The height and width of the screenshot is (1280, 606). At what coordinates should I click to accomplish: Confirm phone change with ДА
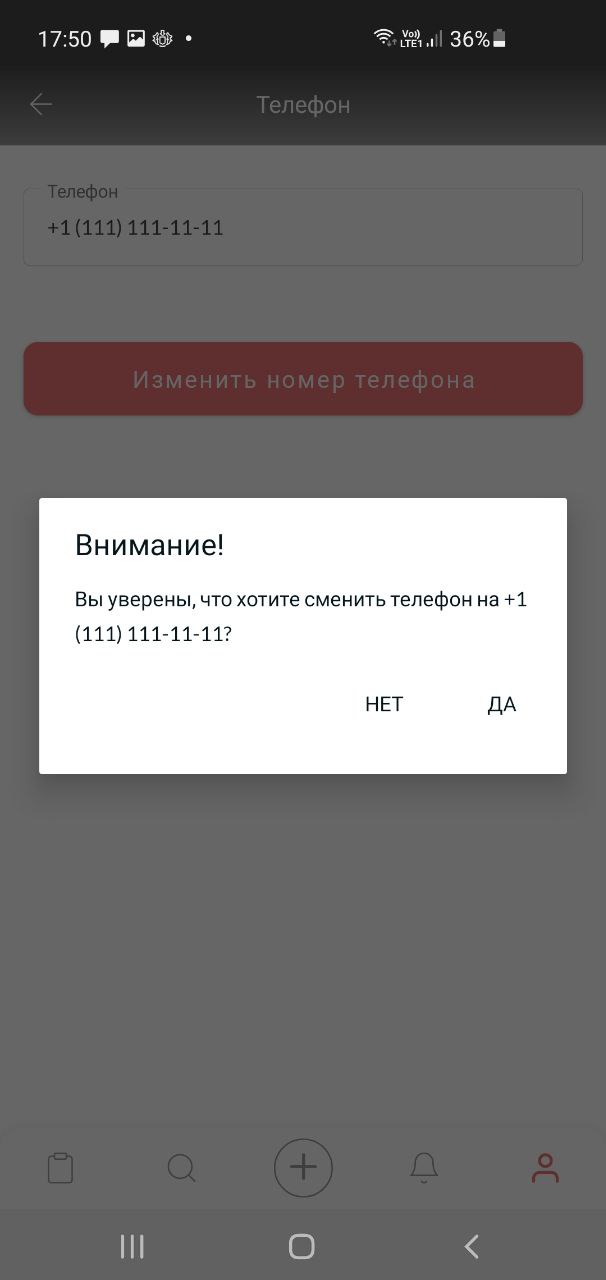coord(501,704)
